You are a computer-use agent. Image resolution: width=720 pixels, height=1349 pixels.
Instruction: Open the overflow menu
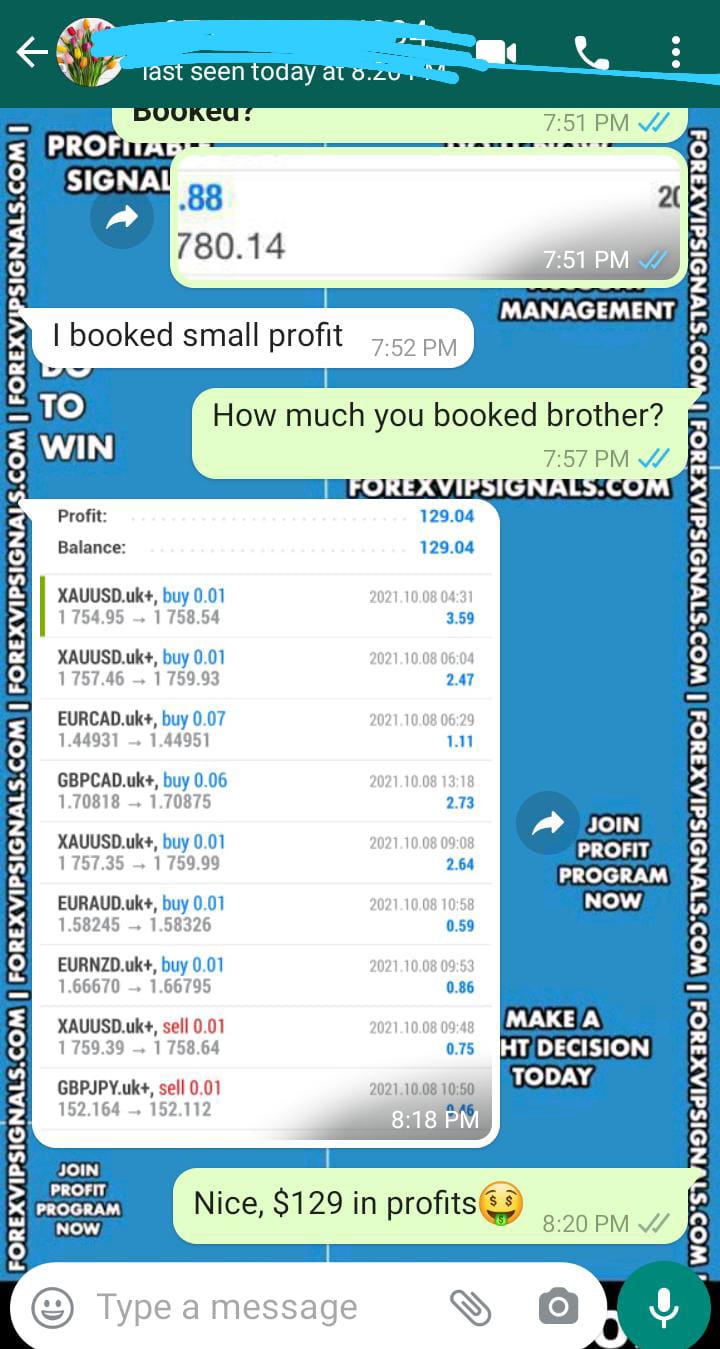(676, 53)
